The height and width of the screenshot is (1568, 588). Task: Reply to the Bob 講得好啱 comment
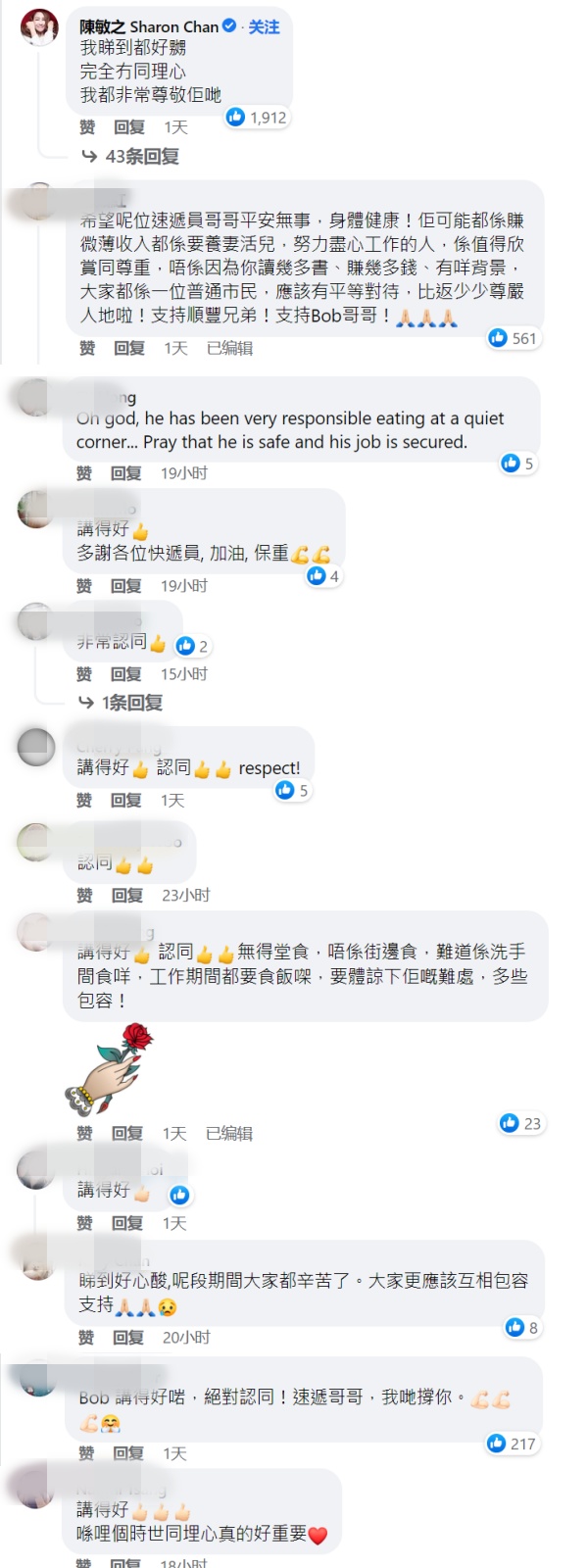[128, 1453]
